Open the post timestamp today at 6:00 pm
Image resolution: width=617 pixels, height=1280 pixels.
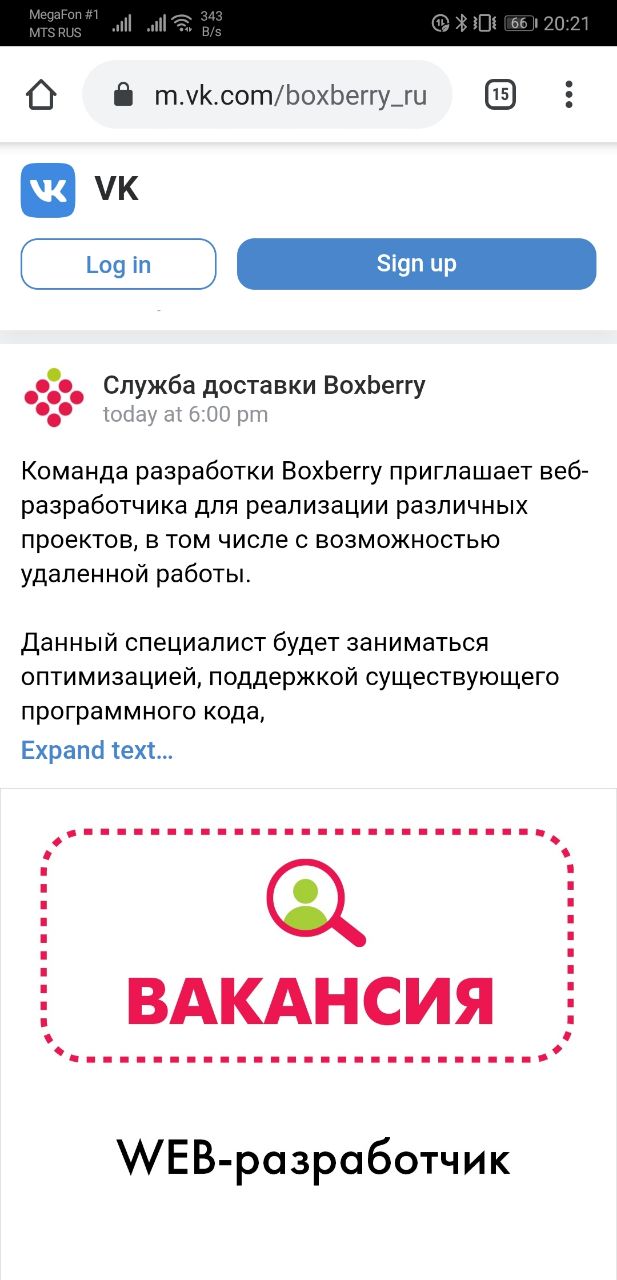click(x=185, y=414)
